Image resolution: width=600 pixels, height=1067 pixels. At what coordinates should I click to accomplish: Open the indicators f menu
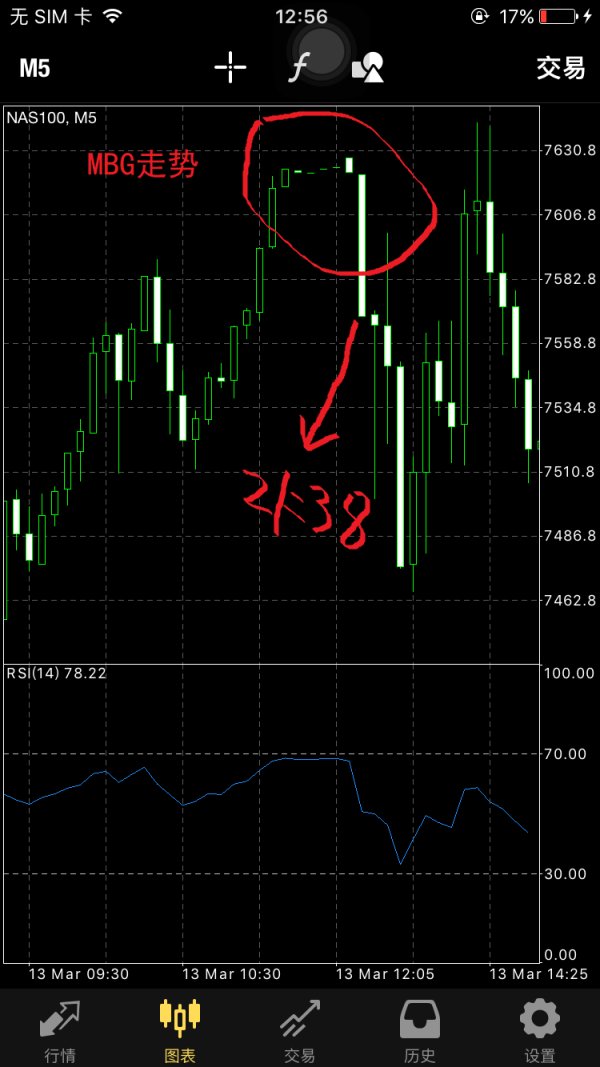click(x=299, y=69)
